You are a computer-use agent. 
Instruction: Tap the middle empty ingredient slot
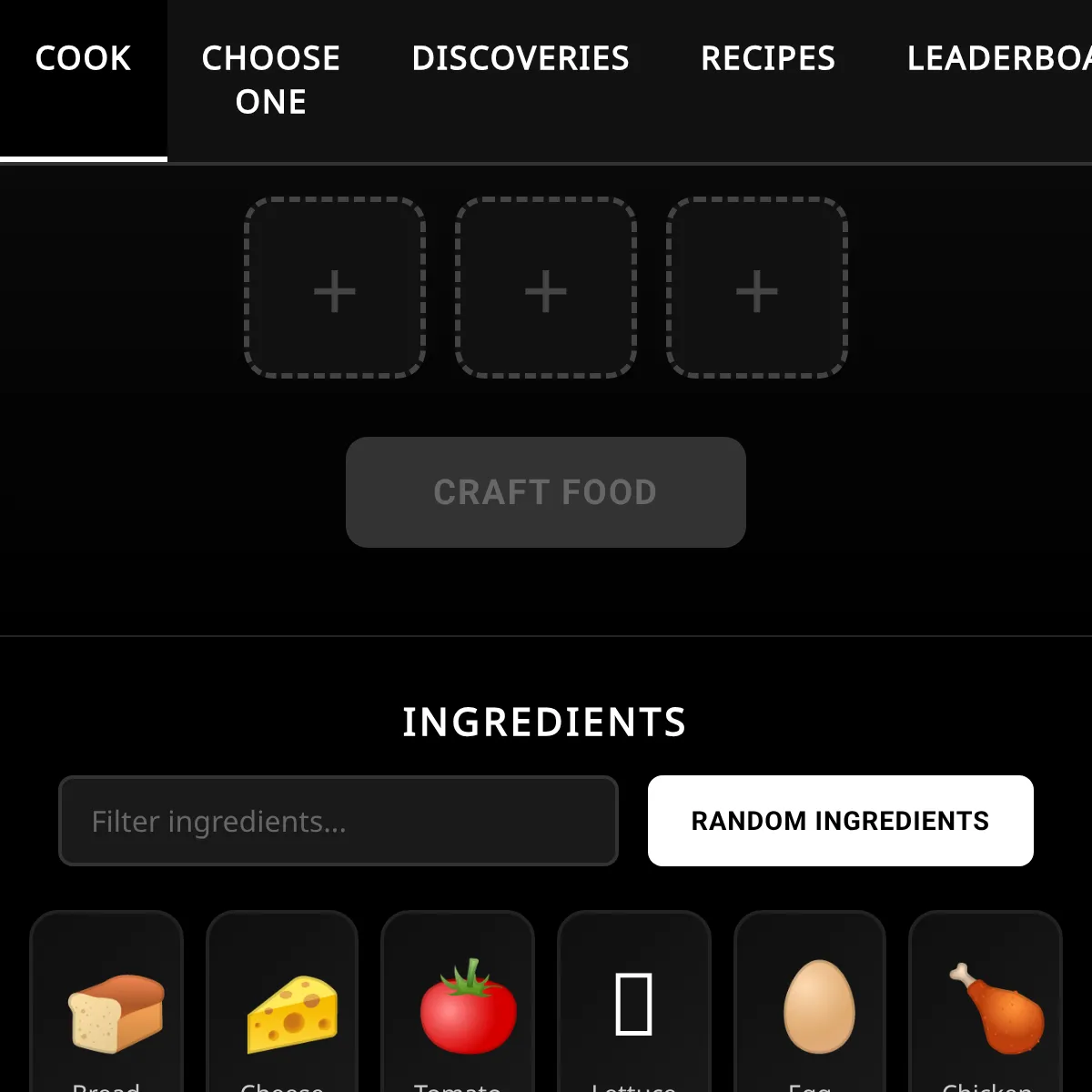click(x=546, y=288)
